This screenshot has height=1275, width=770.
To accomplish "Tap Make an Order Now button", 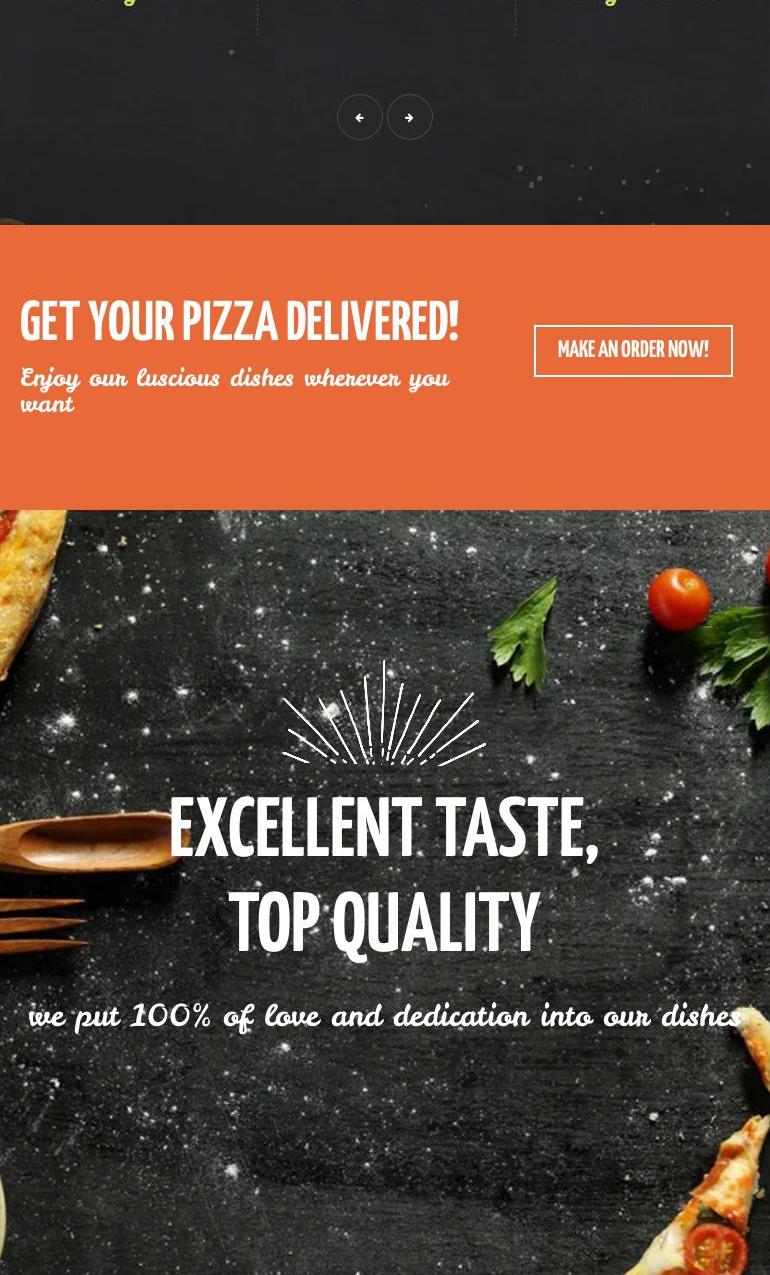I will tap(633, 351).
